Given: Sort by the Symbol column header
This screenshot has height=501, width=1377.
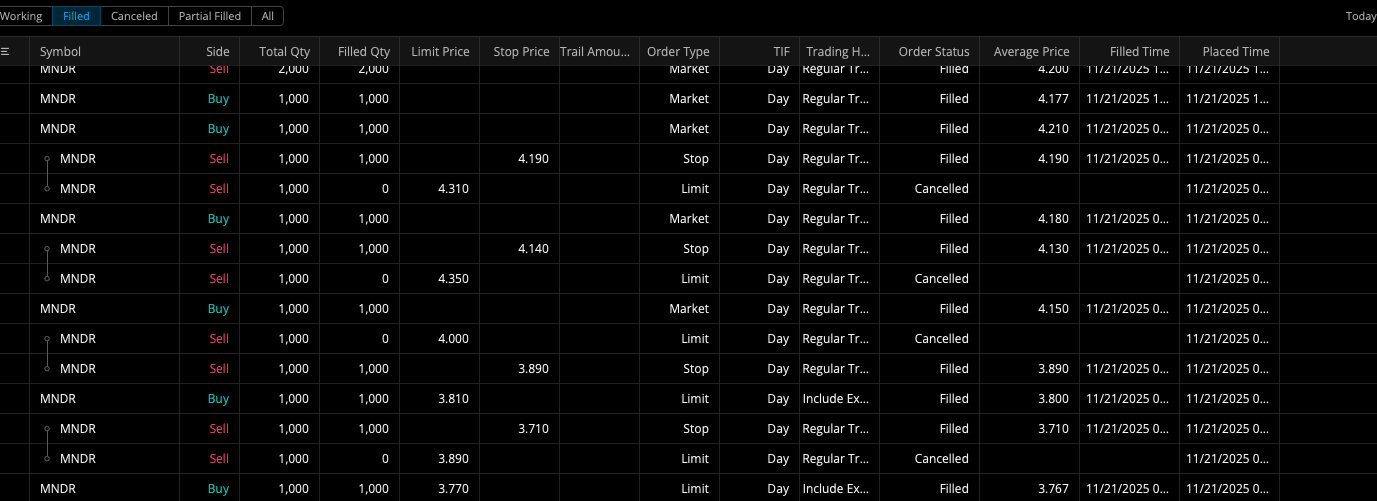Looking at the screenshot, I should point(60,52).
